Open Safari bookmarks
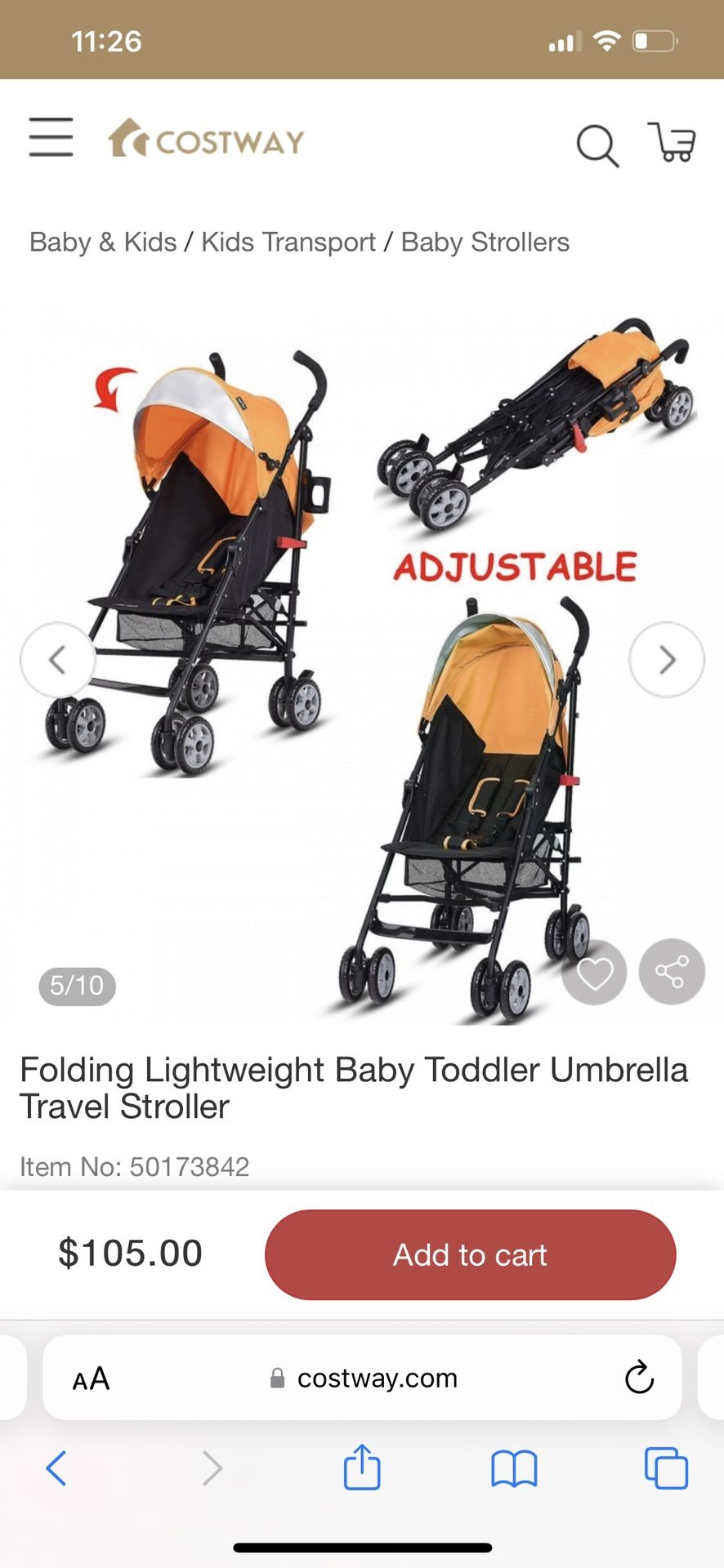Viewport: 724px width, 1568px height. [513, 1468]
